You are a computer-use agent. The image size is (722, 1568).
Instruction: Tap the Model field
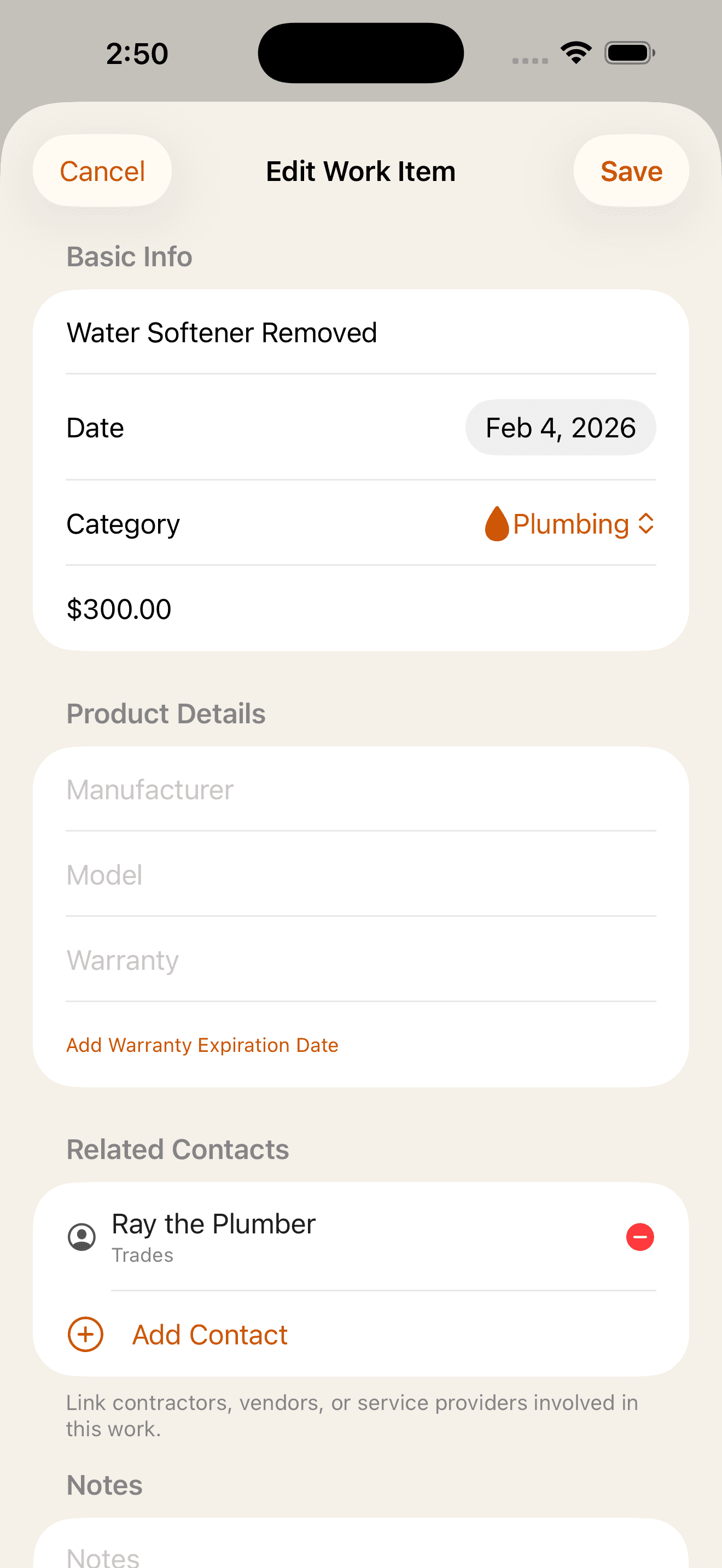(x=243, y=875)
